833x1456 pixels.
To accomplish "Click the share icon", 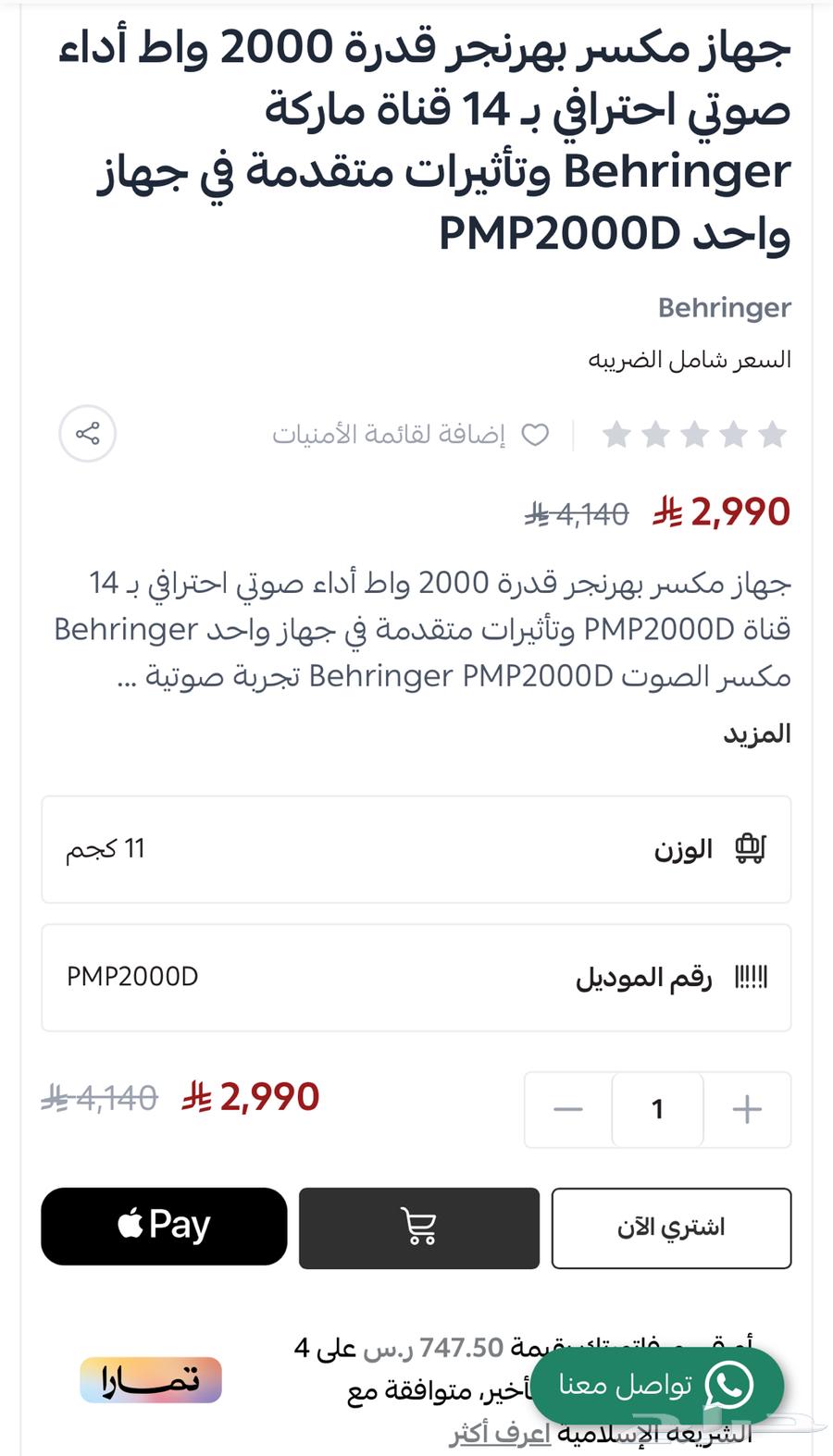I will (86, 433).
